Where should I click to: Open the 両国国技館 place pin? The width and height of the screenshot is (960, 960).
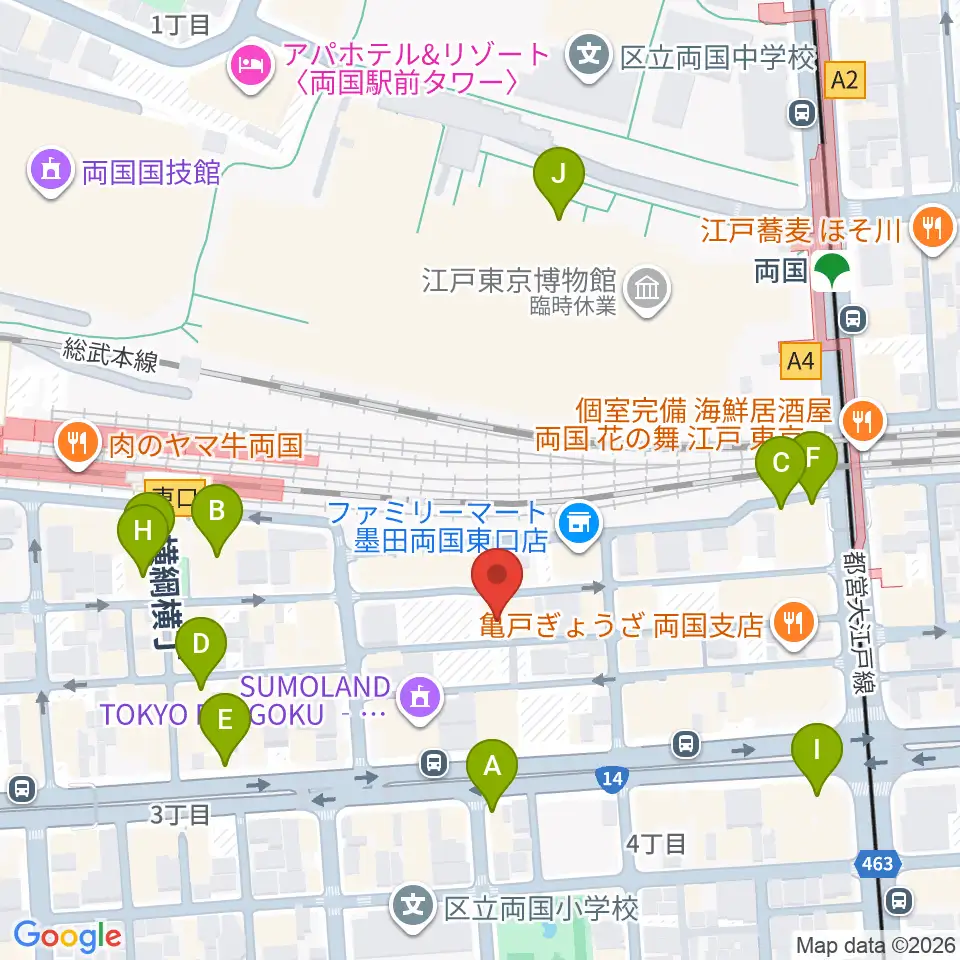point(51,171)
